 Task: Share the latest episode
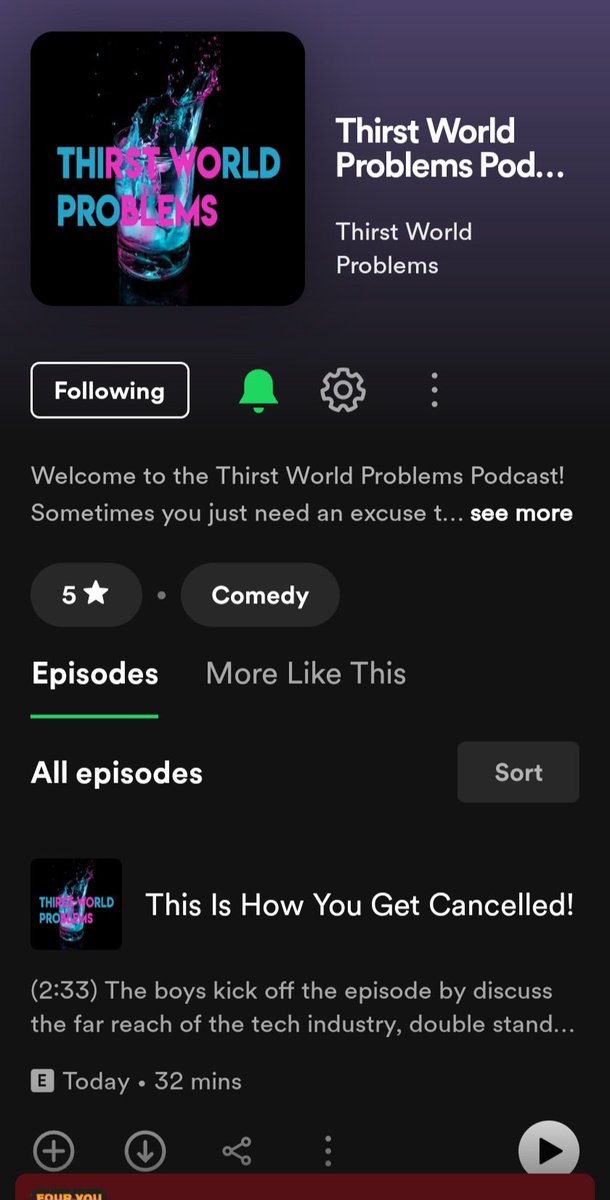tap(237, 1151)
